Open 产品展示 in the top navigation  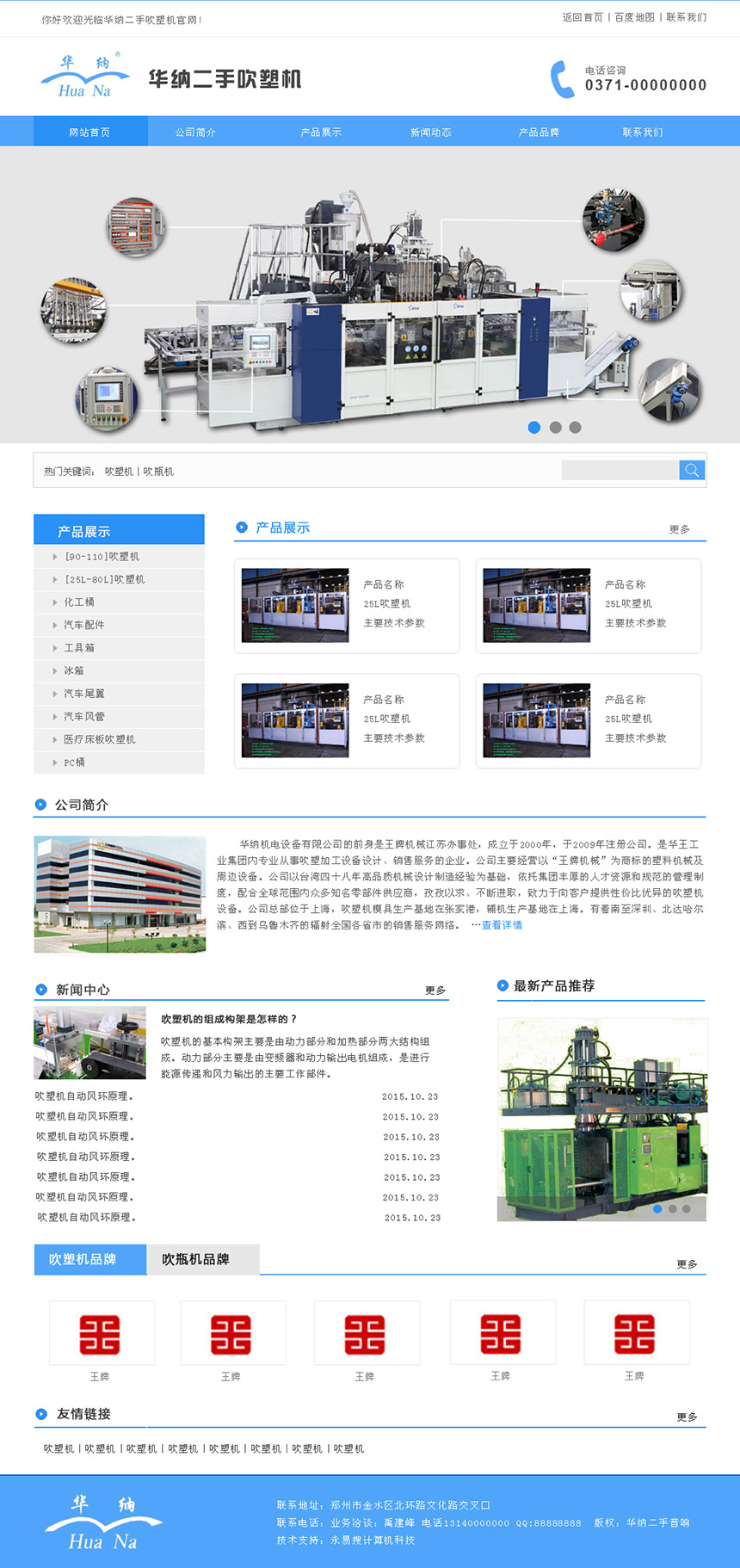pos(321,132)
